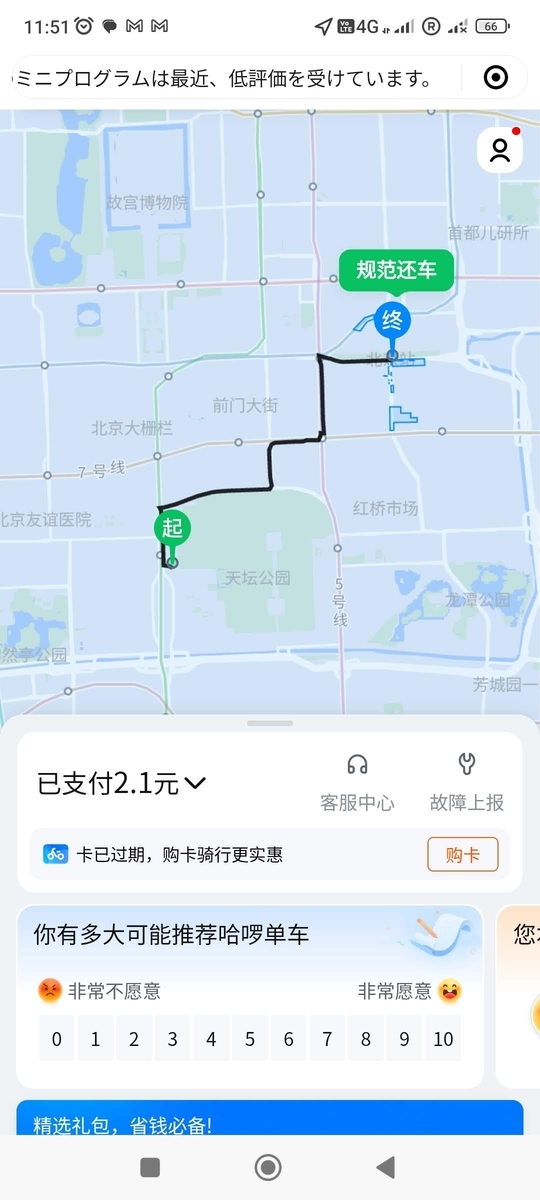
Task: Select score 5 for Hellobike recommendation
Action: pos(250,1040)
